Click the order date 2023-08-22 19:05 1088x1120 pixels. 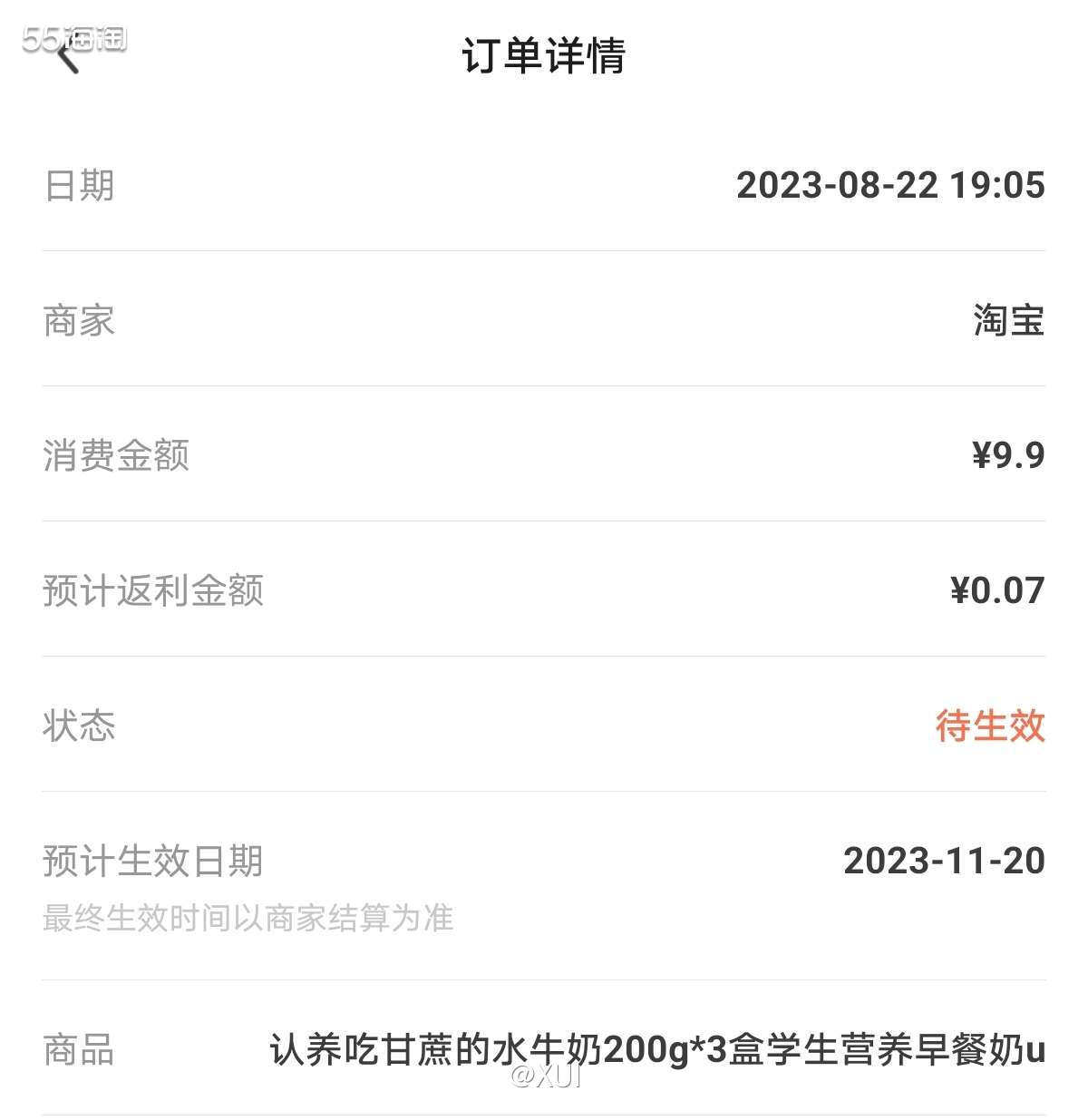[893, 188]
